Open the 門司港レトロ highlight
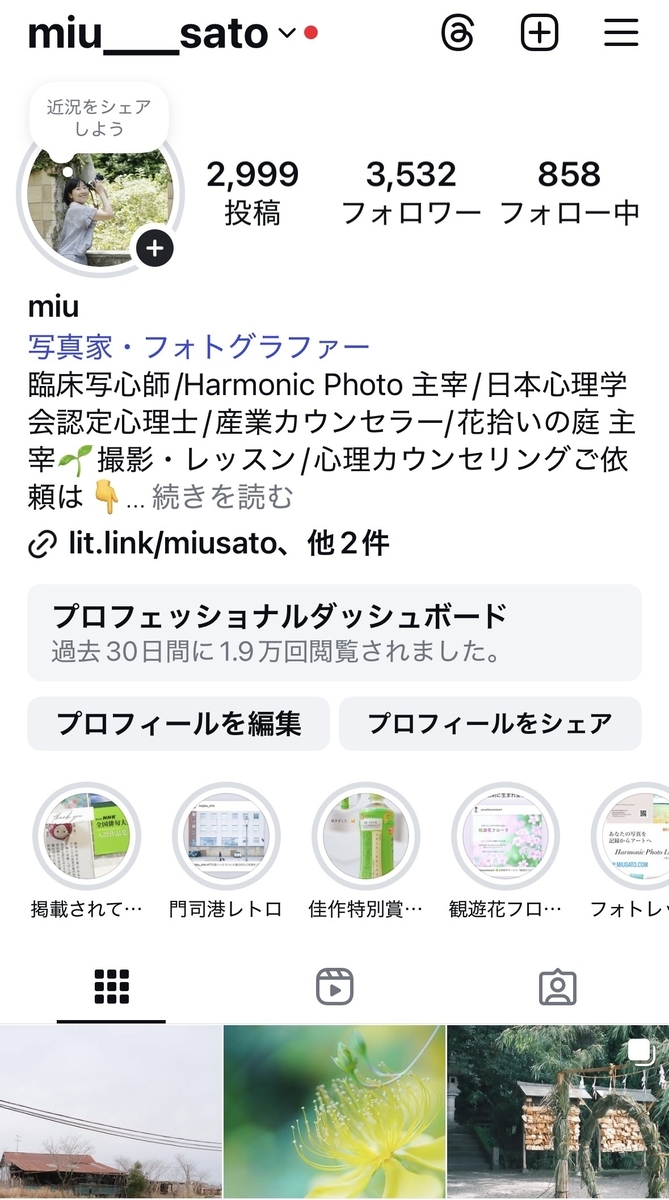This screenshot has width=669, height=1200. pyautogui.click(x=226, y=851)
